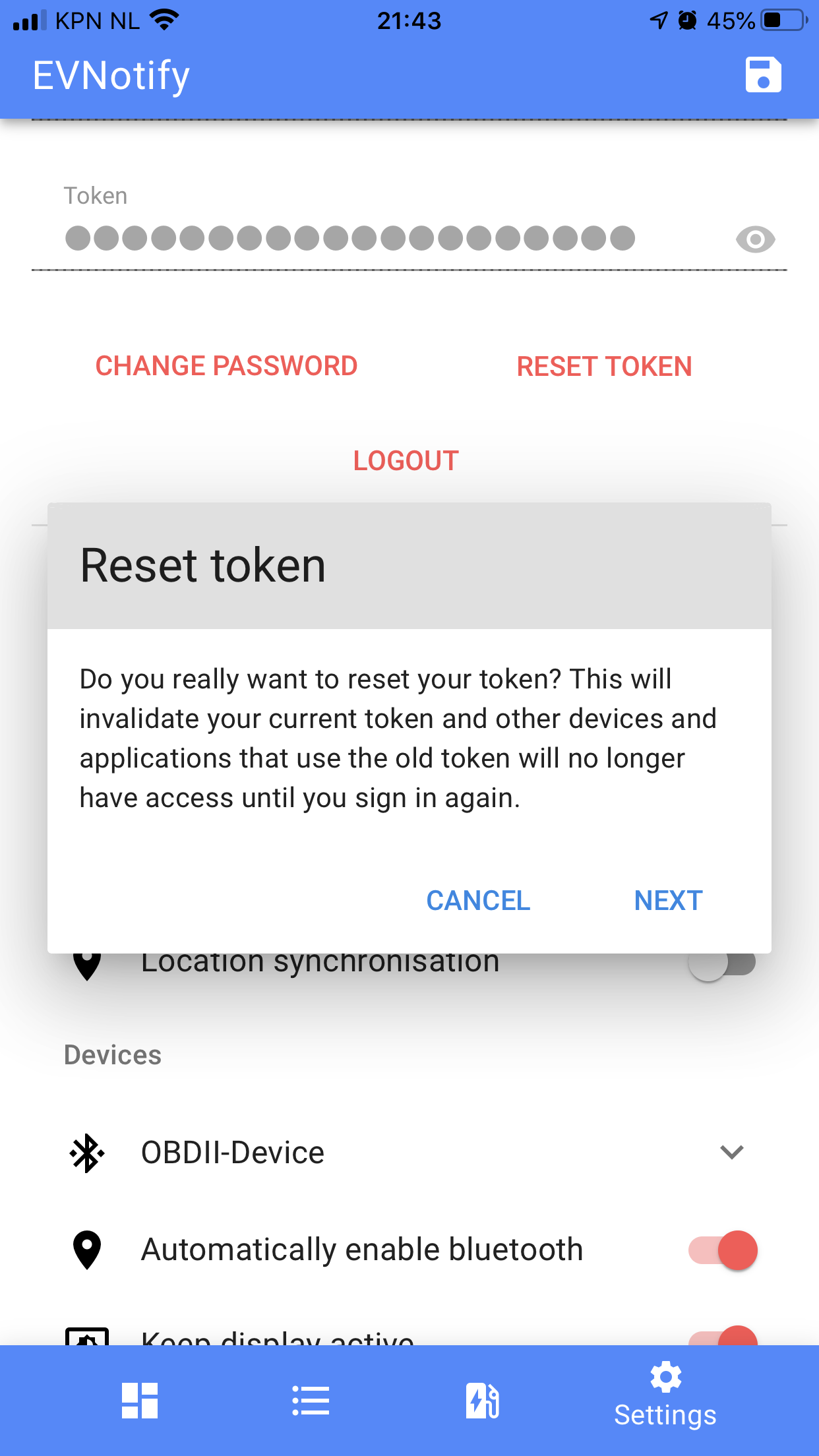Image resolution: width=819 pixels, height=1456 pixels.
Task: Save settings with the floppy disk icon
Action: [763, 75]
